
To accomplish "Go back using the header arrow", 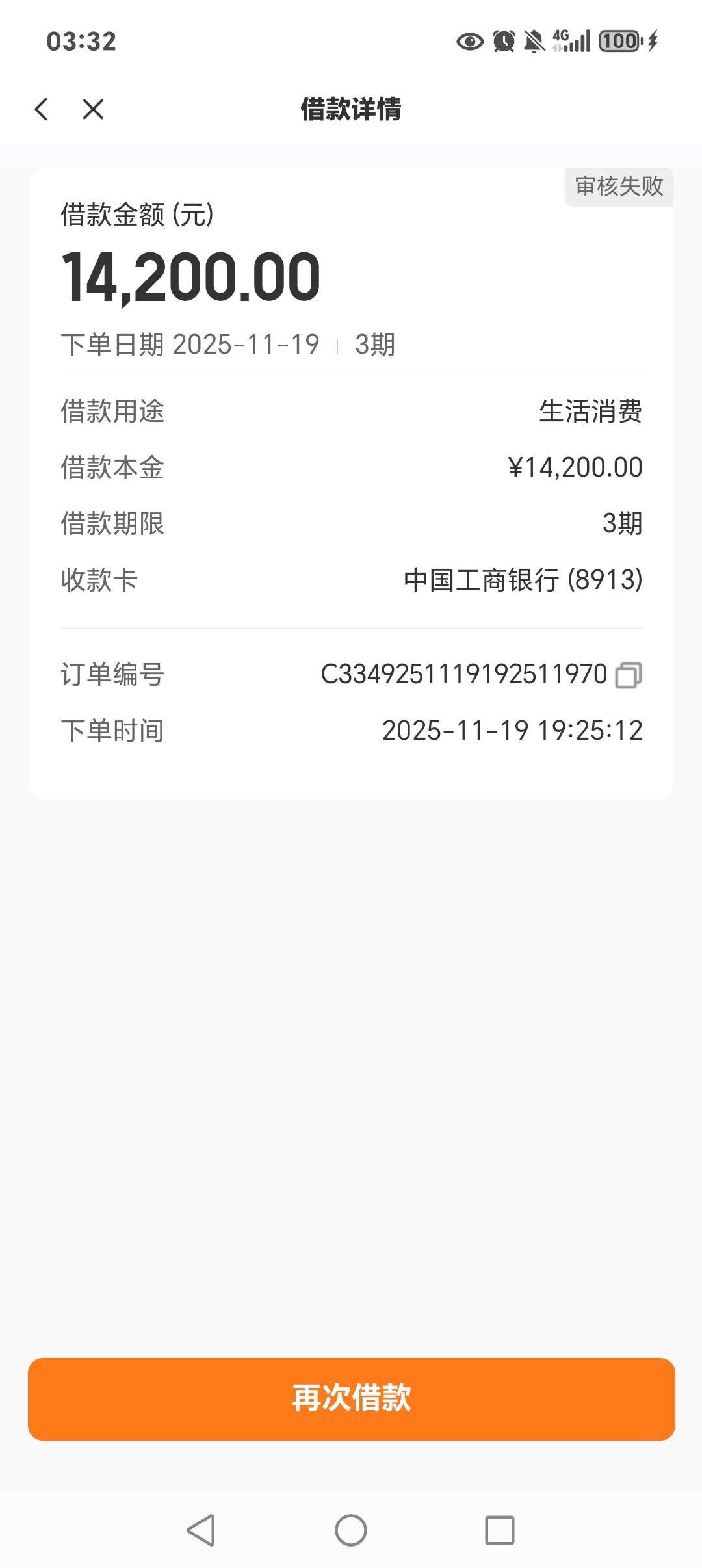I will click(x=42, y=109).
